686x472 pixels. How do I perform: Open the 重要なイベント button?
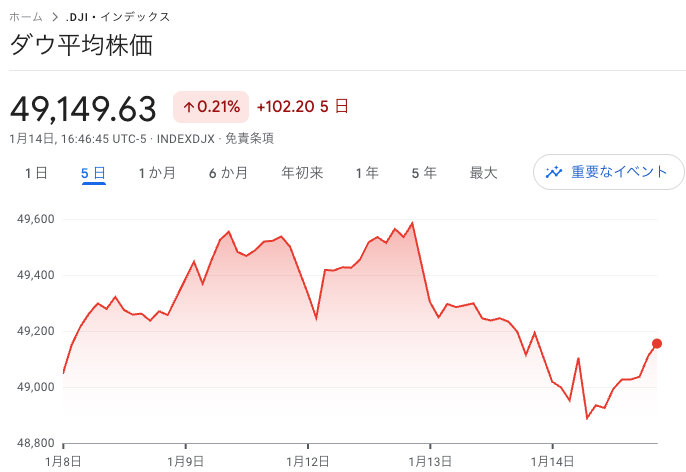(608, 172)
